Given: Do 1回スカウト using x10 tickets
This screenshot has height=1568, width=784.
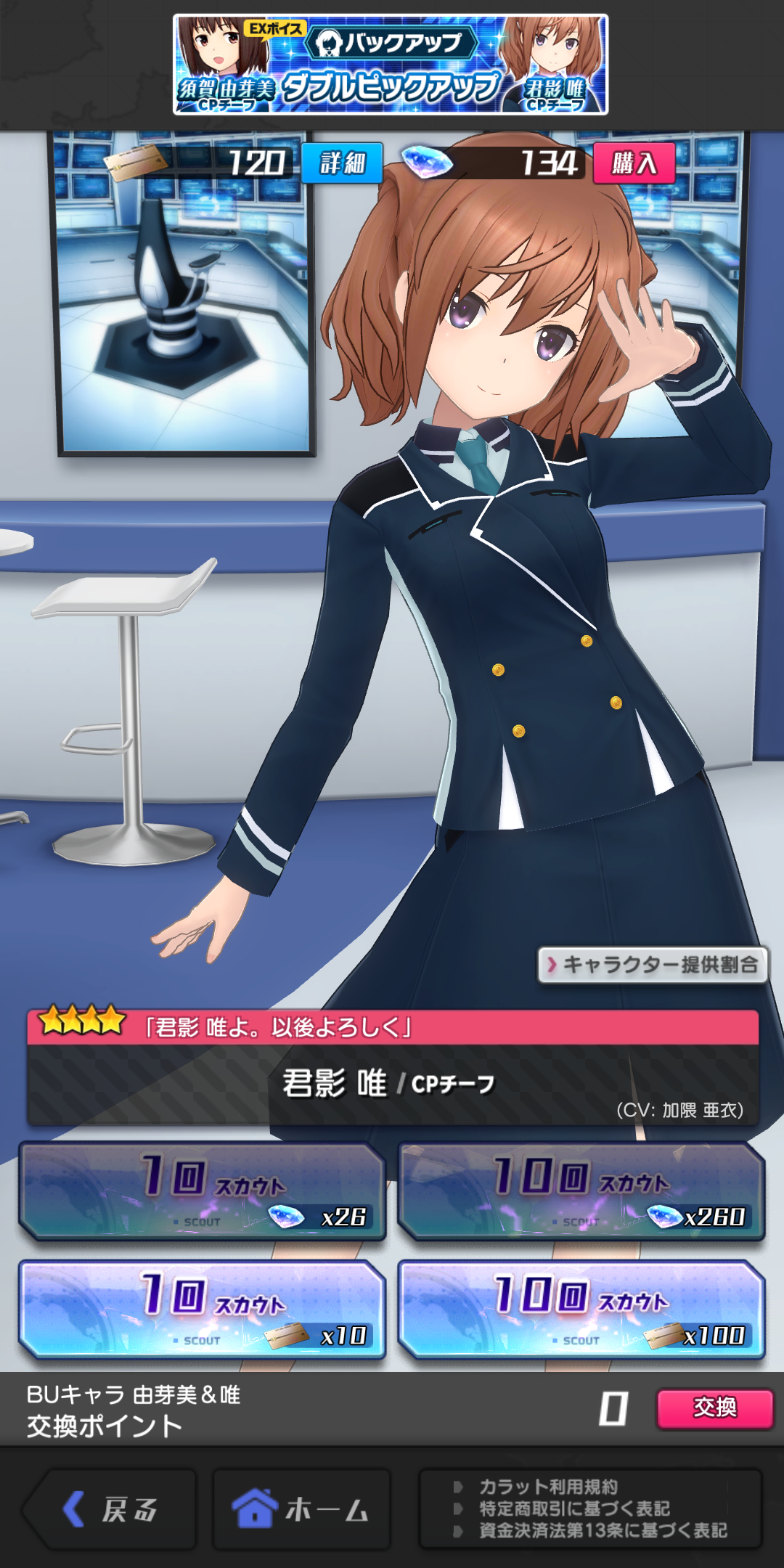Looking at the screenshot, I should click(x=202, y=1310).
